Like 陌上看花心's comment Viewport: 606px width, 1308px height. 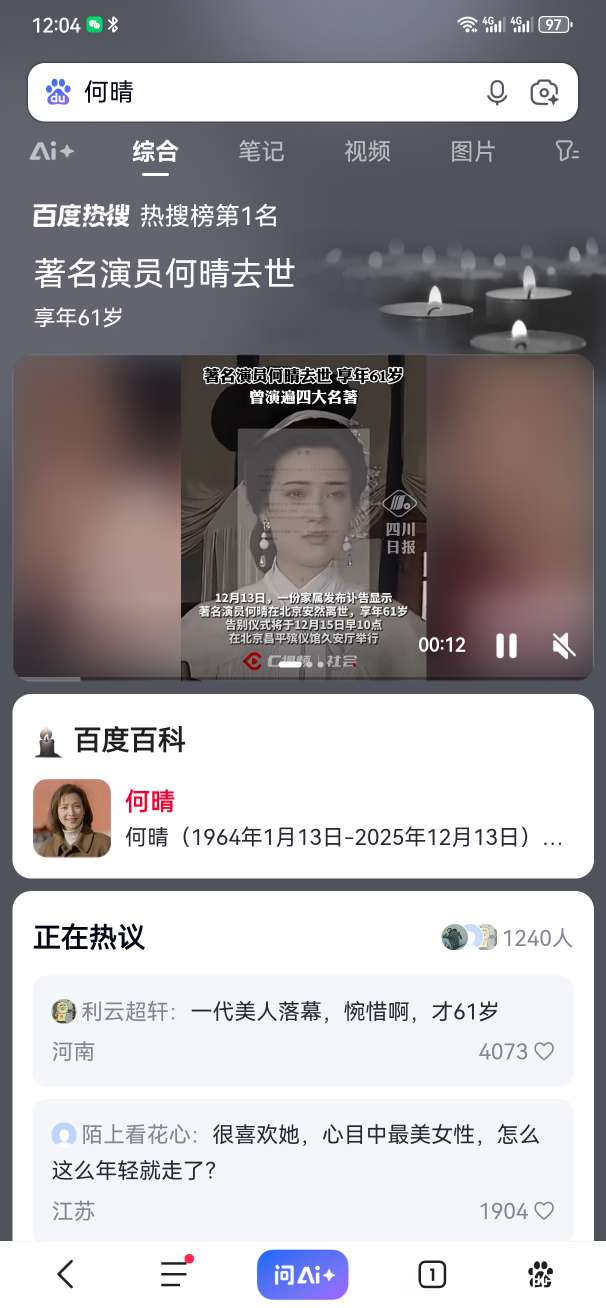click(543, 1211)
